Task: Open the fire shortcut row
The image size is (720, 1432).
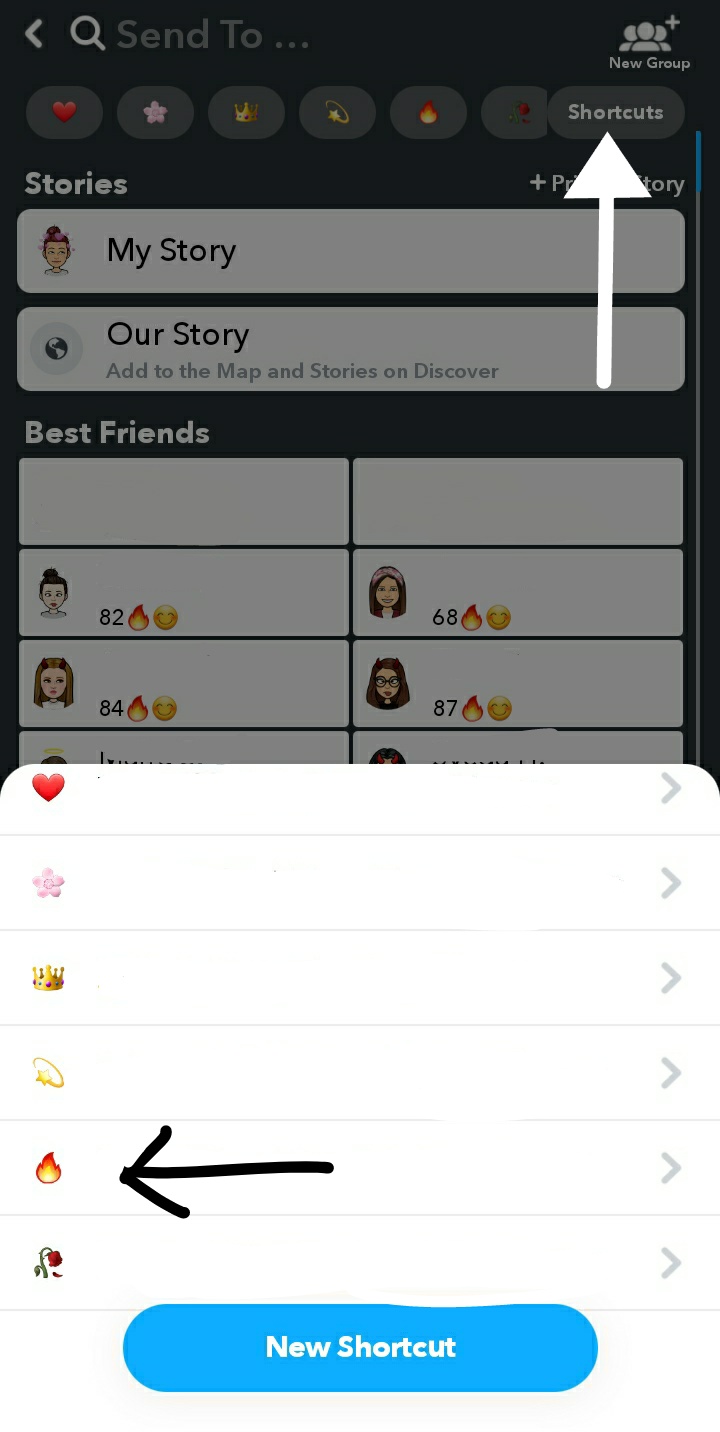Action: point(360,1168)
